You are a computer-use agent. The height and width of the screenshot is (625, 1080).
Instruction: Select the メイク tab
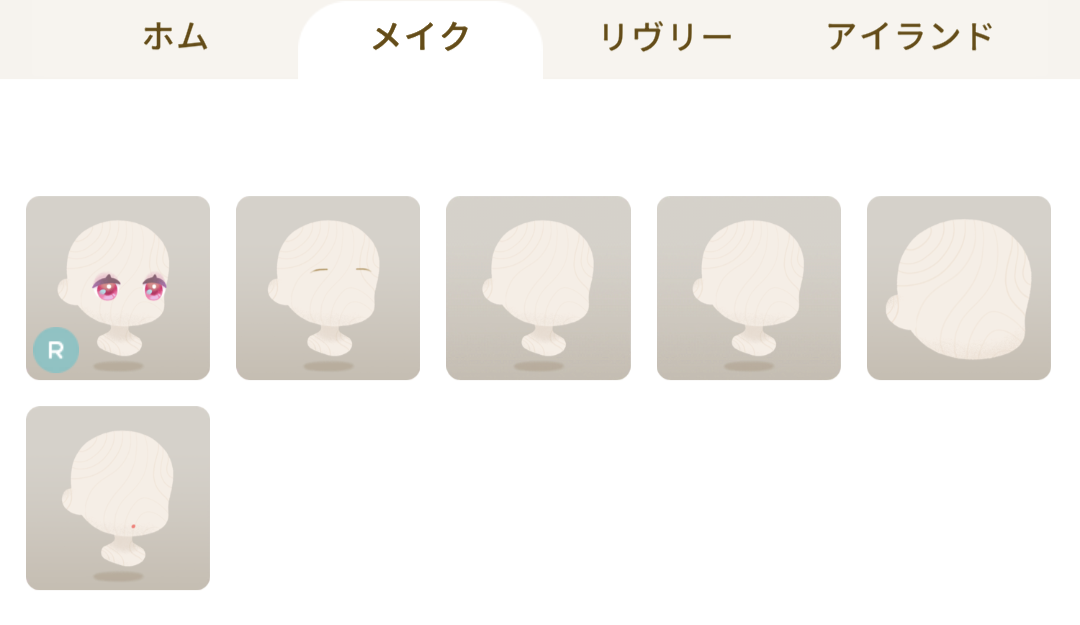point(420,38)
